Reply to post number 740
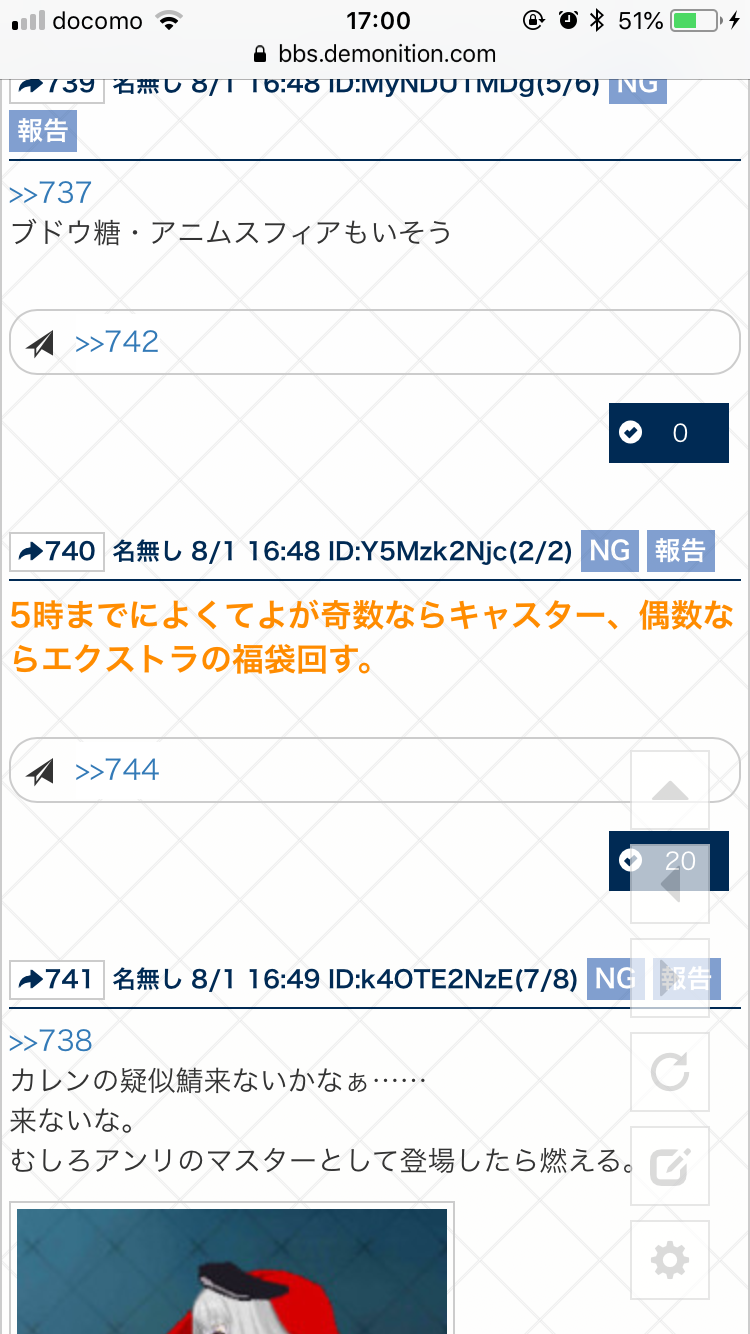This screenshot has width=750, height=1334. [x=57, y=551]
